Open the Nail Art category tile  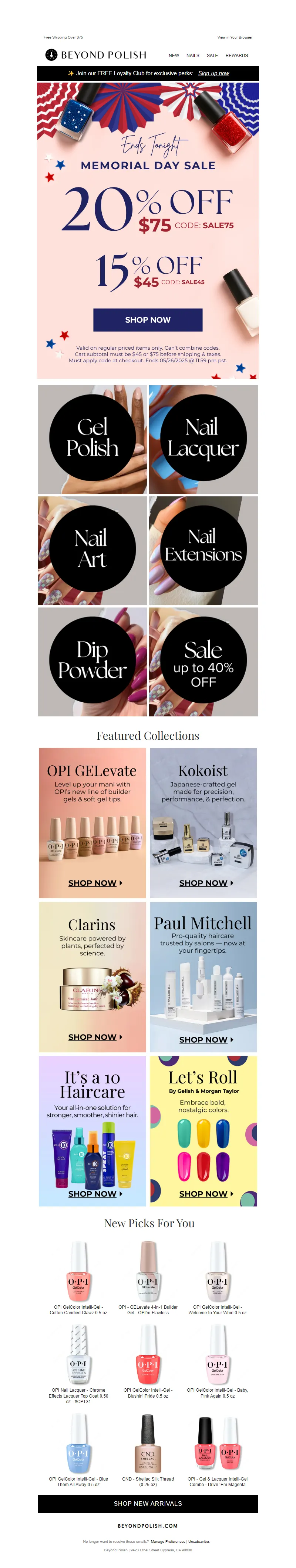tap(92, 550)
